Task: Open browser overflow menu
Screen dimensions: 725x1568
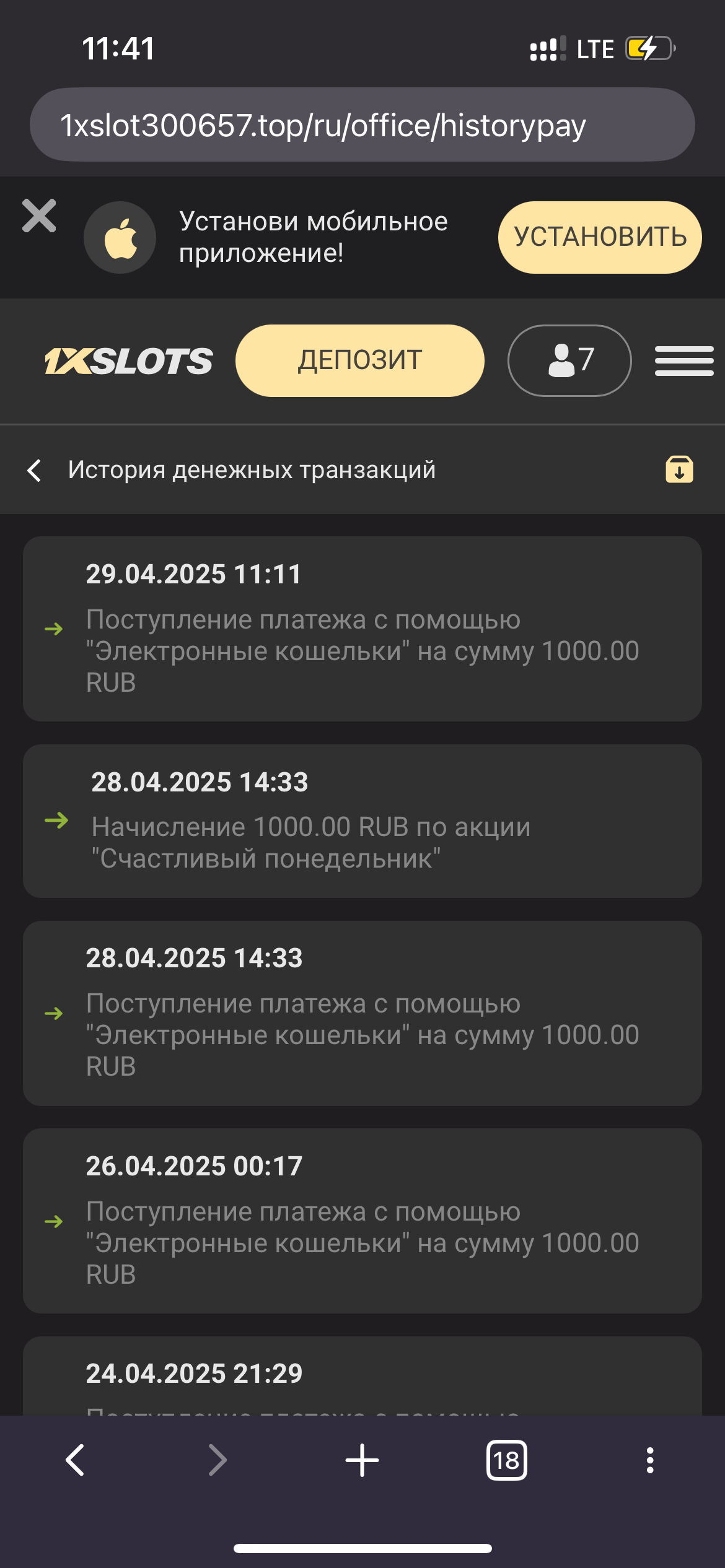Action: pyautogui.click(x=649, y=1460)
